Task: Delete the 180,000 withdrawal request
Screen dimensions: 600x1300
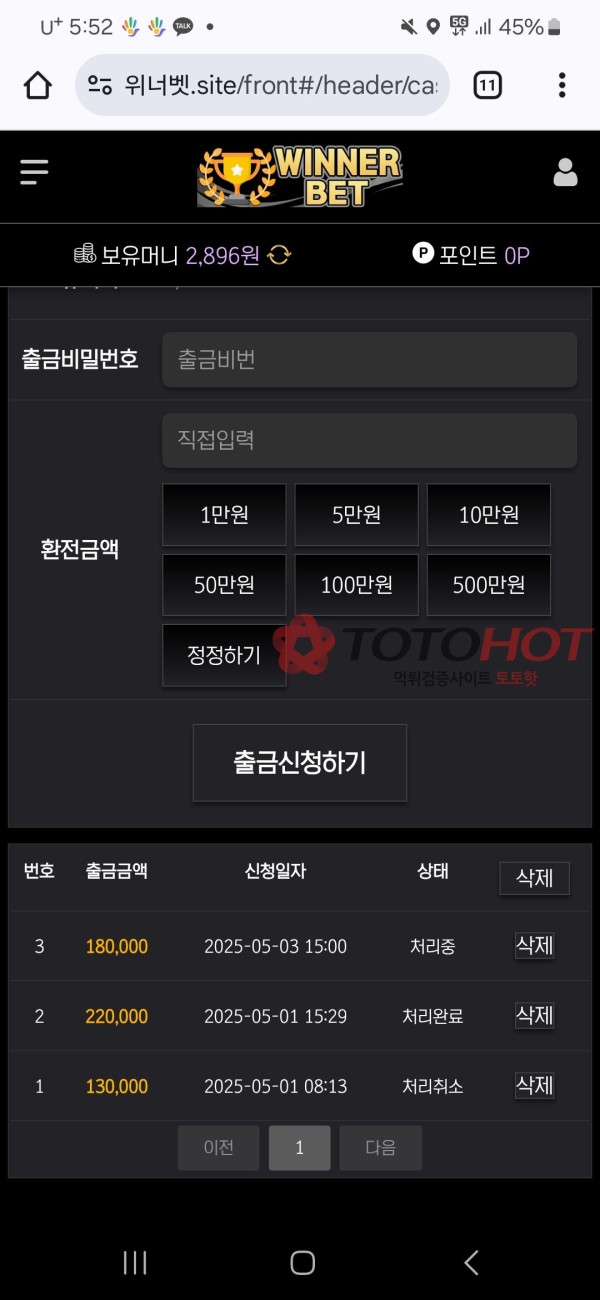Action: click(534, 945)
